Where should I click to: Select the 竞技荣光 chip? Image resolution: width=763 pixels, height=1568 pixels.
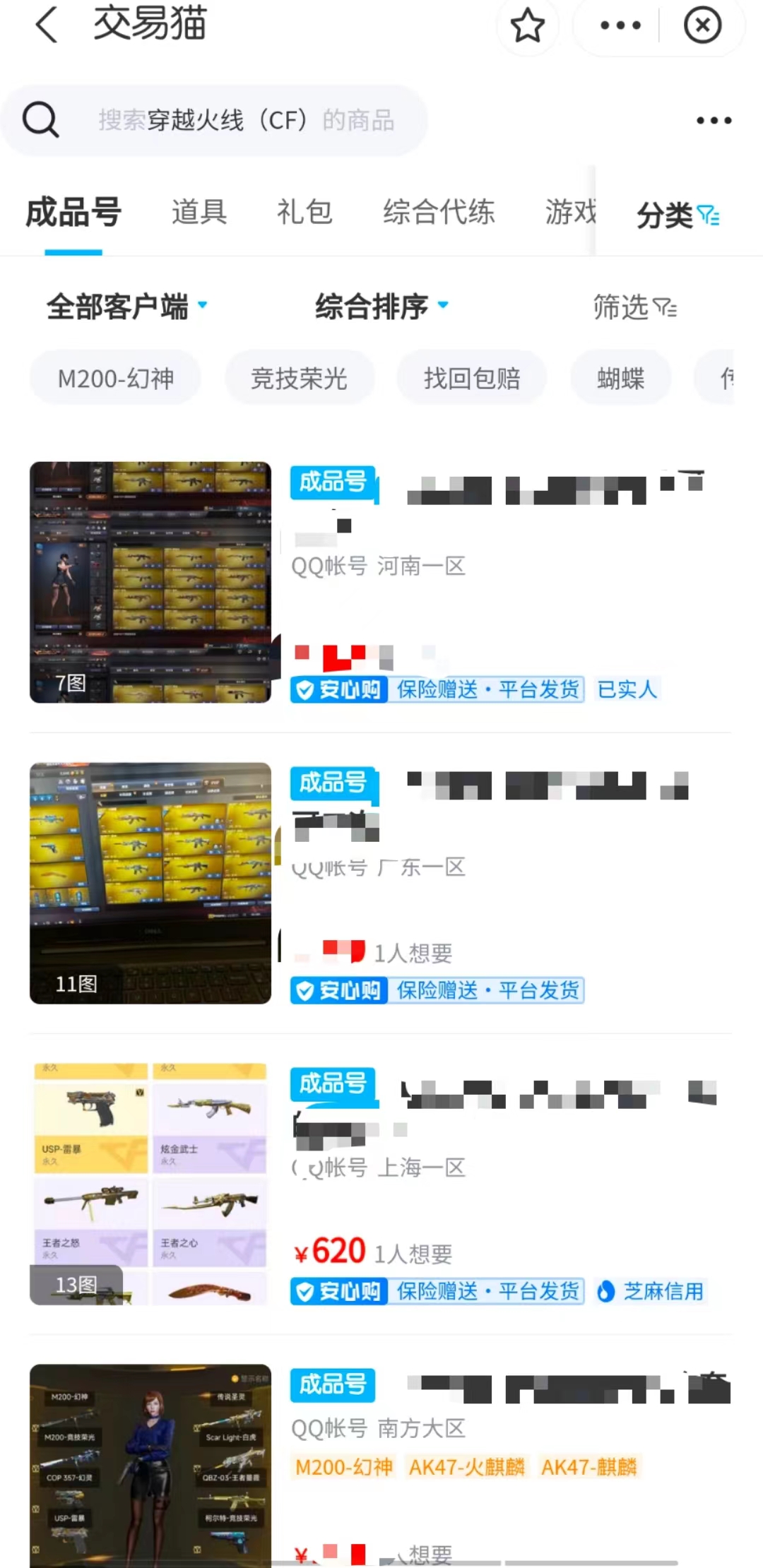pos(300,379)
